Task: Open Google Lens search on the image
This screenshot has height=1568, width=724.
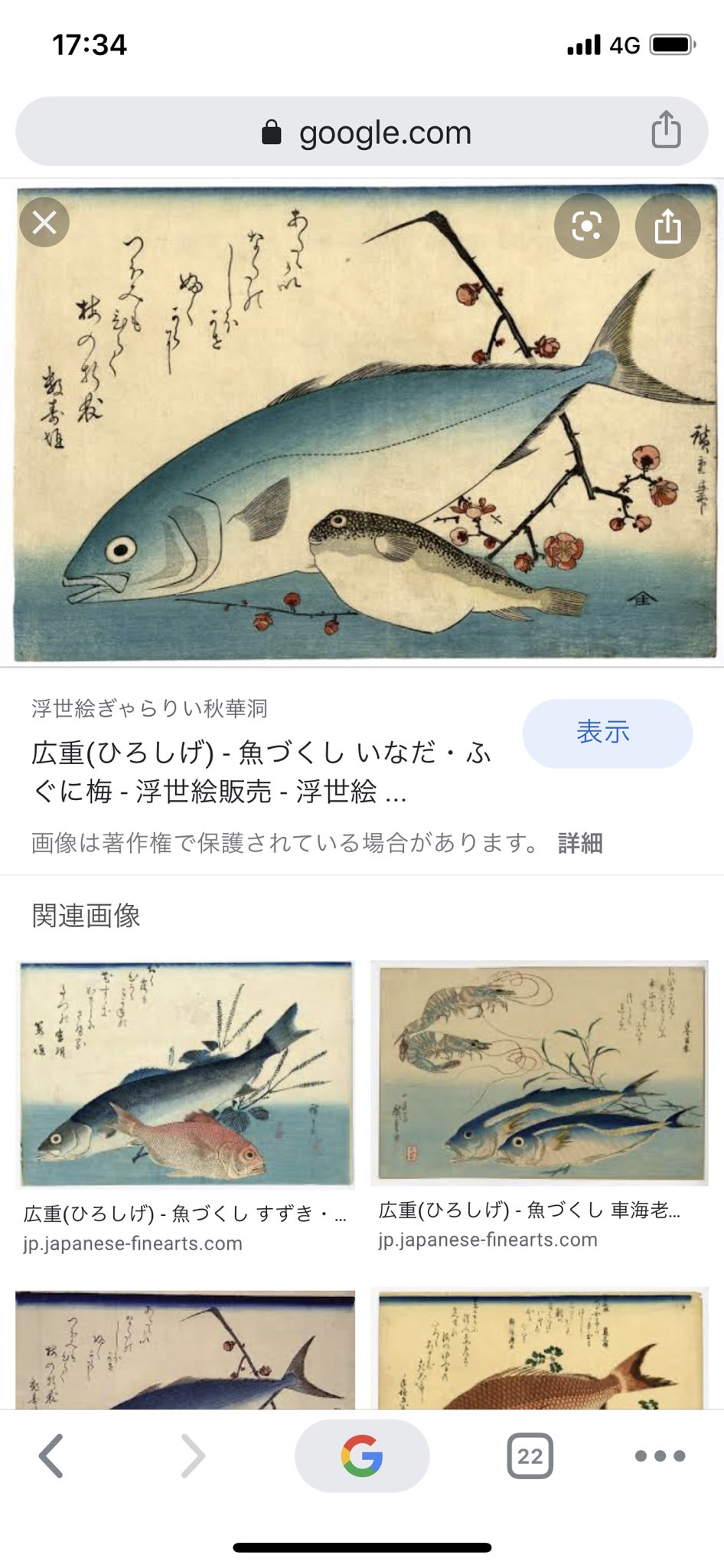Action: pyautogui.click(x=585, y=224)
